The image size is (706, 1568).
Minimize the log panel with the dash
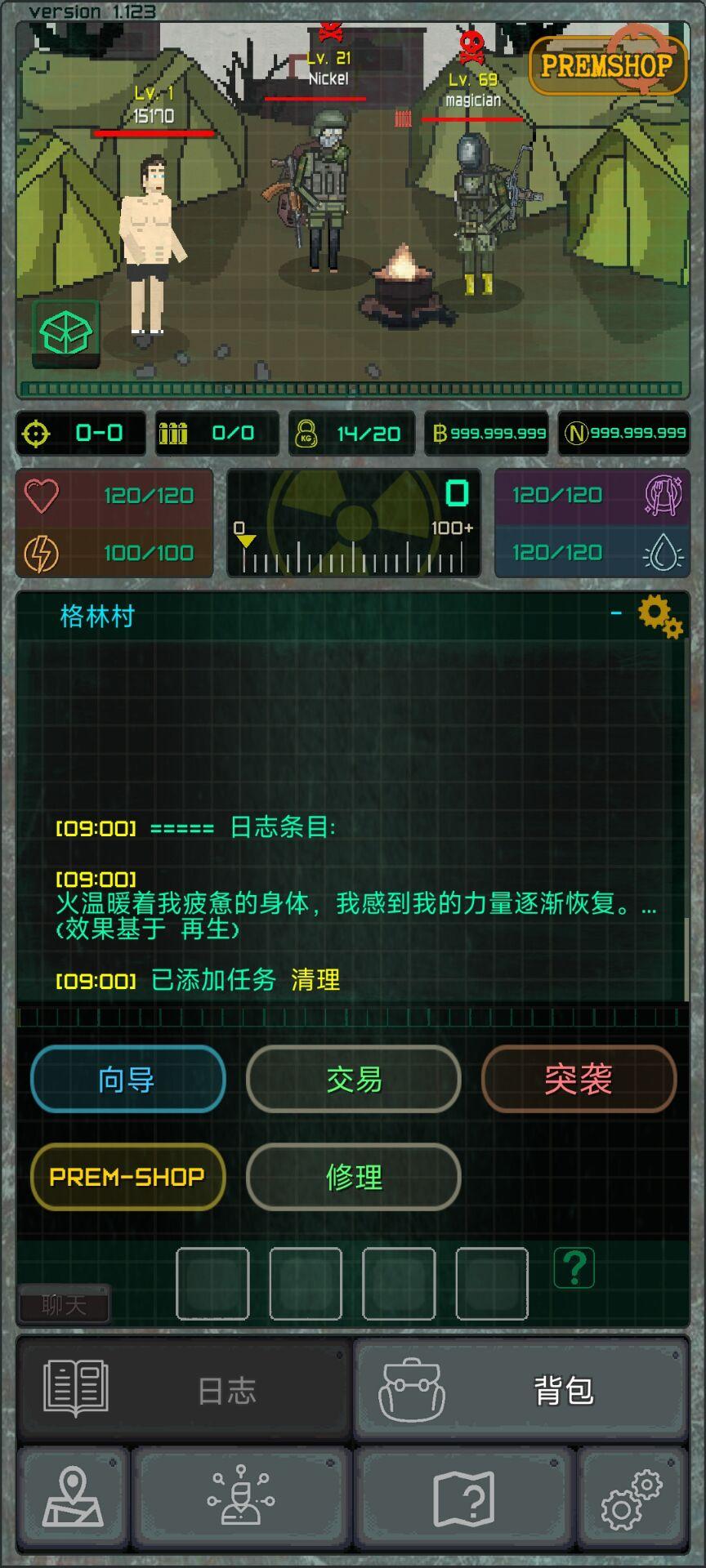[616, 612]
